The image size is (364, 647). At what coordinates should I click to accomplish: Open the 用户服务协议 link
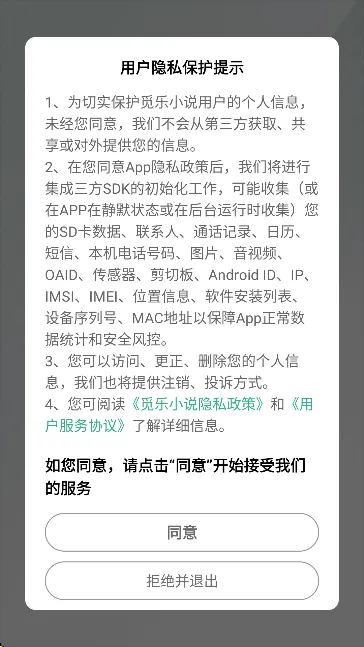(x=86, y=426)
